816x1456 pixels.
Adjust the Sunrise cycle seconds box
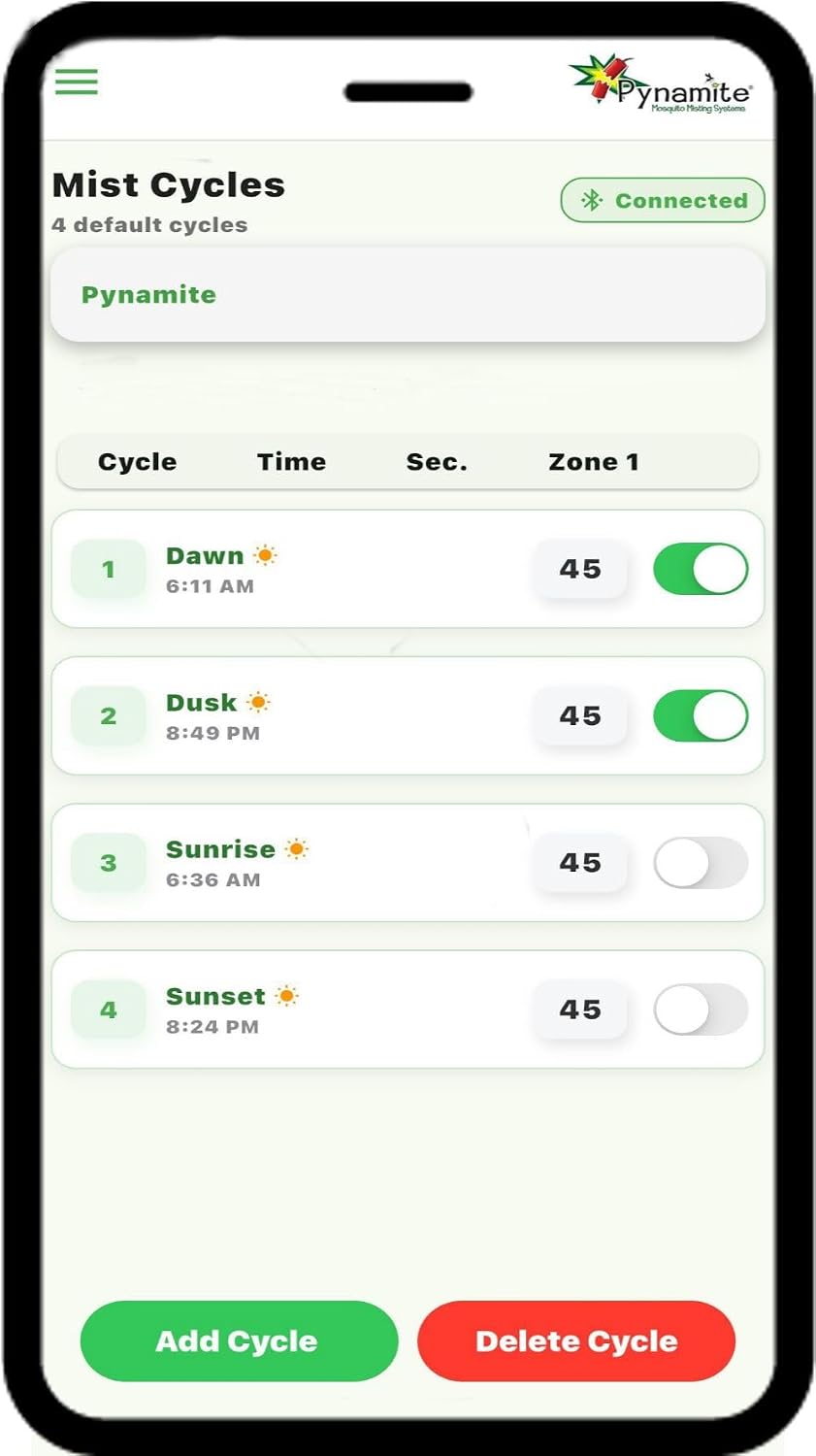(580, 863)
